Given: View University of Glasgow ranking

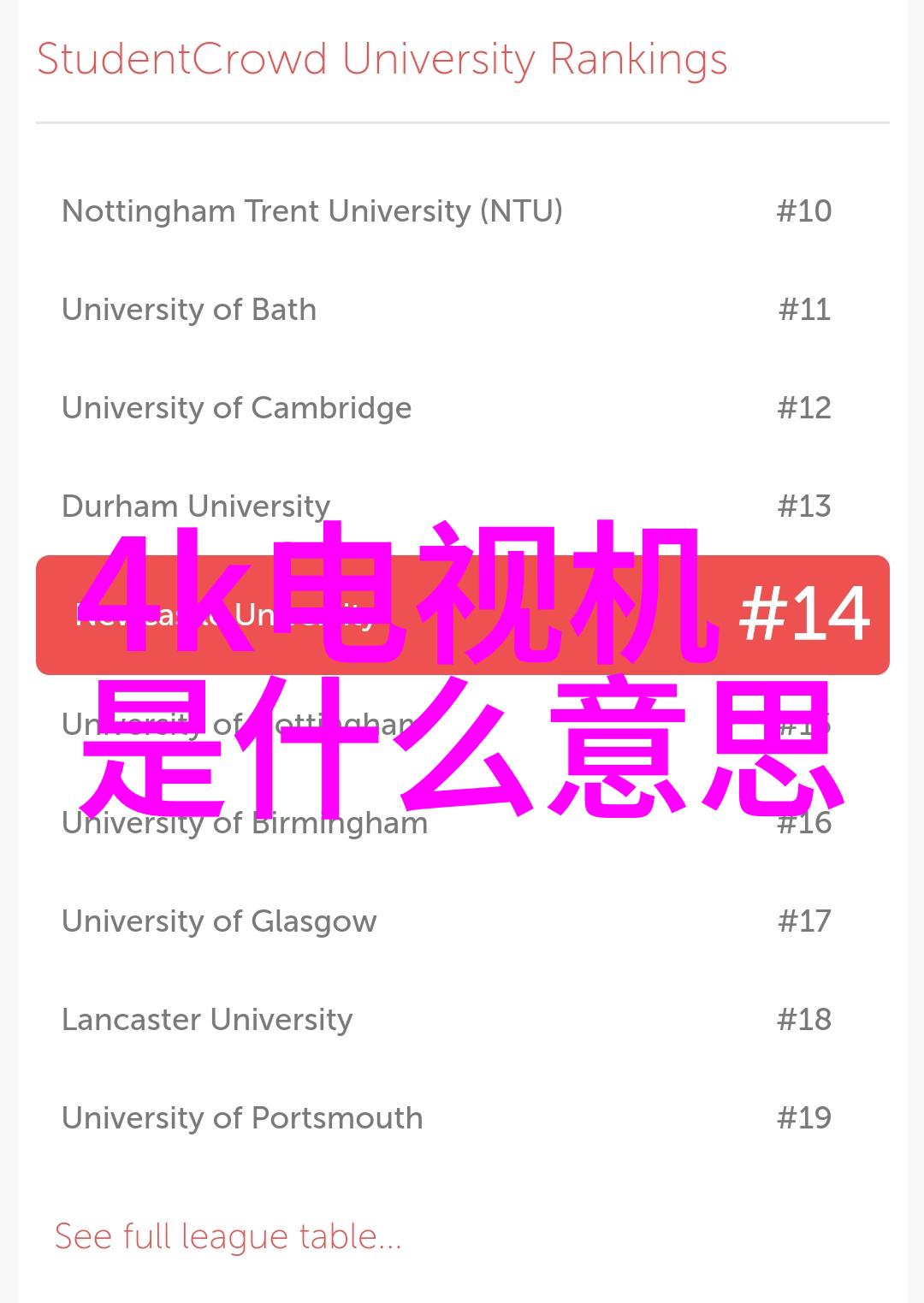Looking at the screenshot, I should point(219,921).
